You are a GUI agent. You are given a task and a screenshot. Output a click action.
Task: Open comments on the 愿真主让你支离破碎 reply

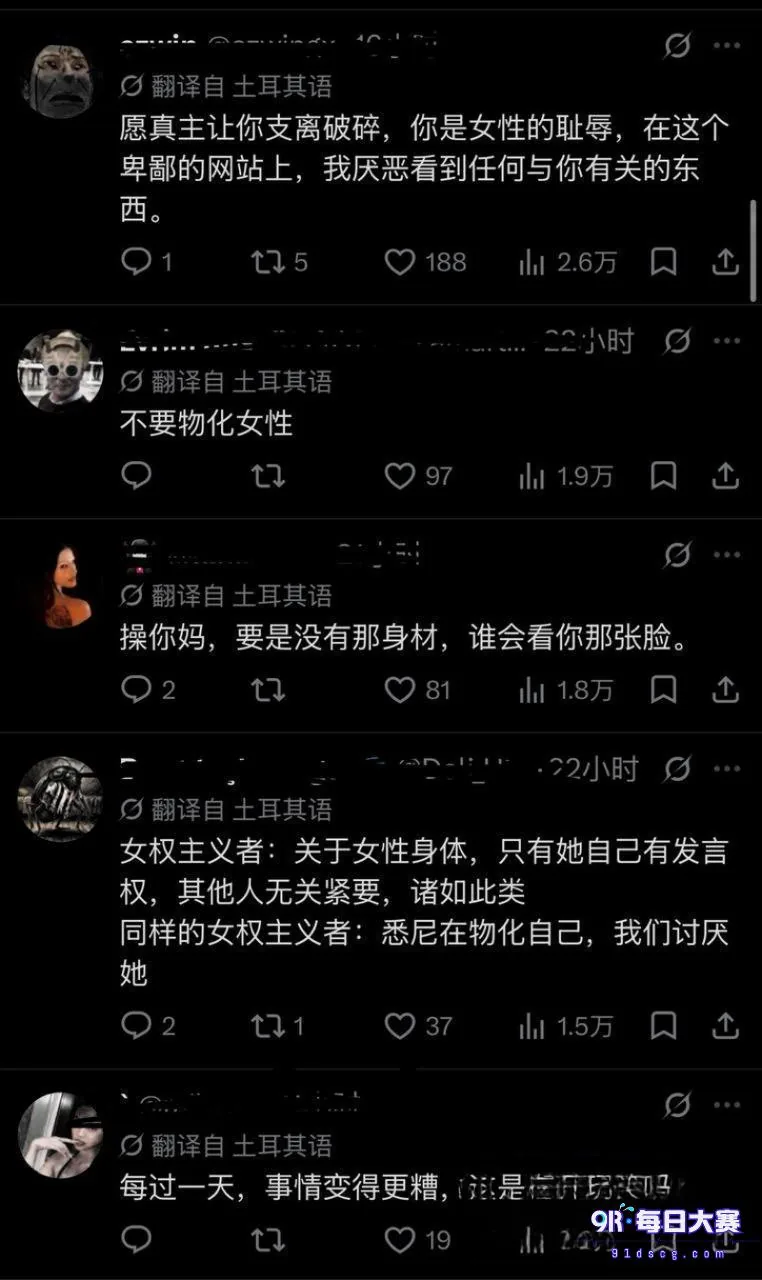(135, 262)
